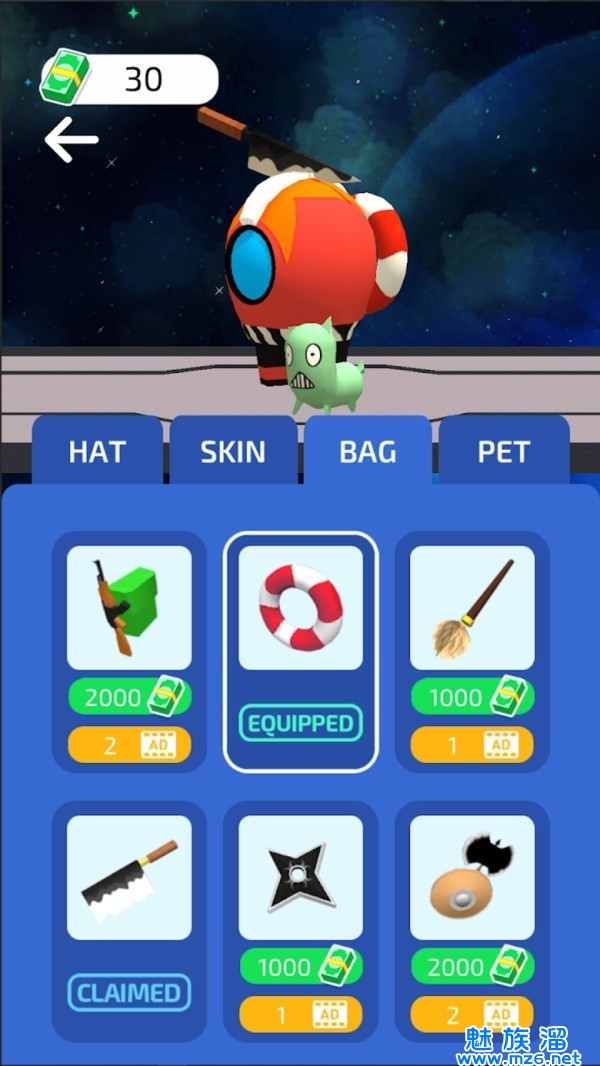Watch 2 ads for the bat shield
Viewport: 600px width, 1066px height.
tap(472, 1015)
